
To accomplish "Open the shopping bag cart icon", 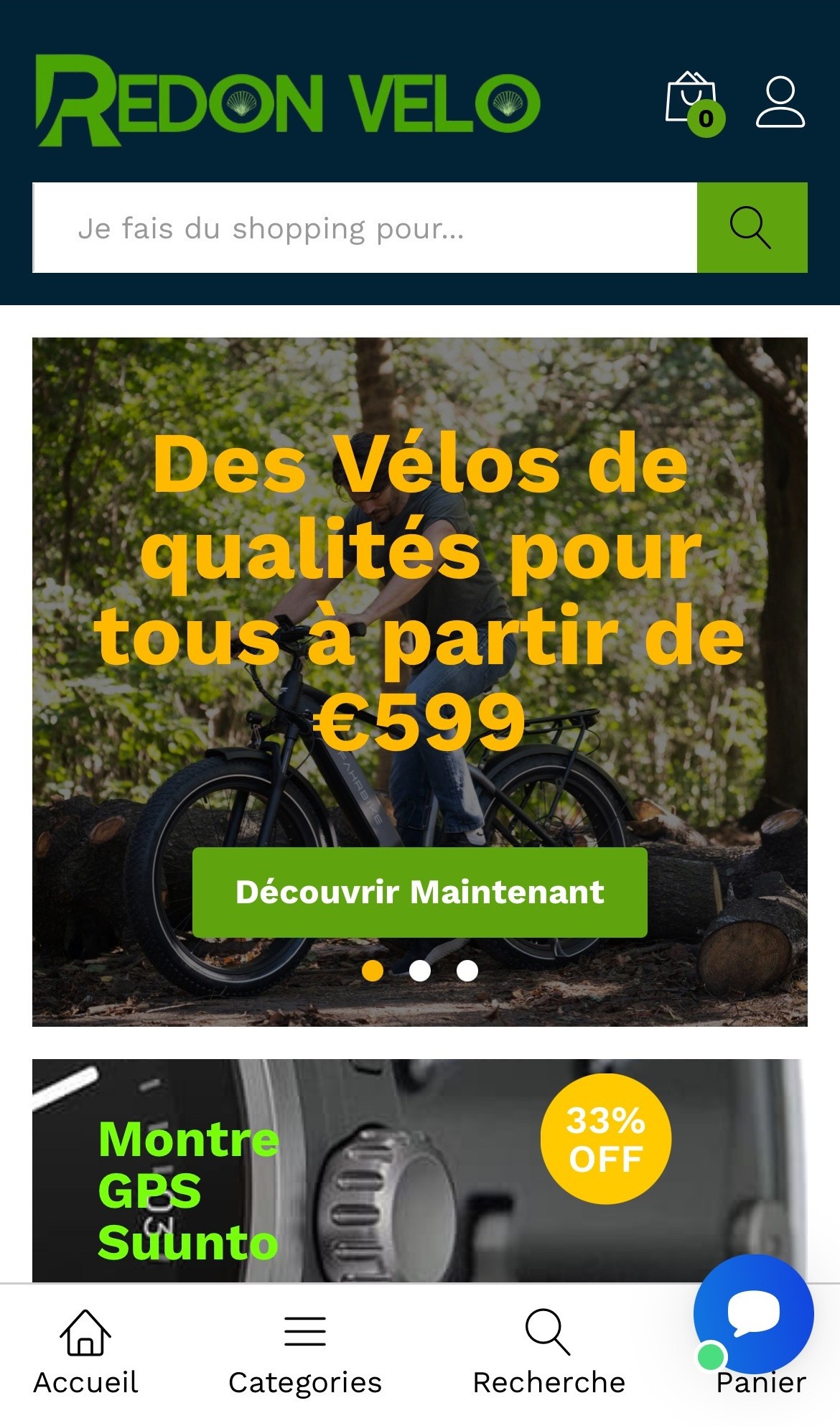I will tap(692, 102).
